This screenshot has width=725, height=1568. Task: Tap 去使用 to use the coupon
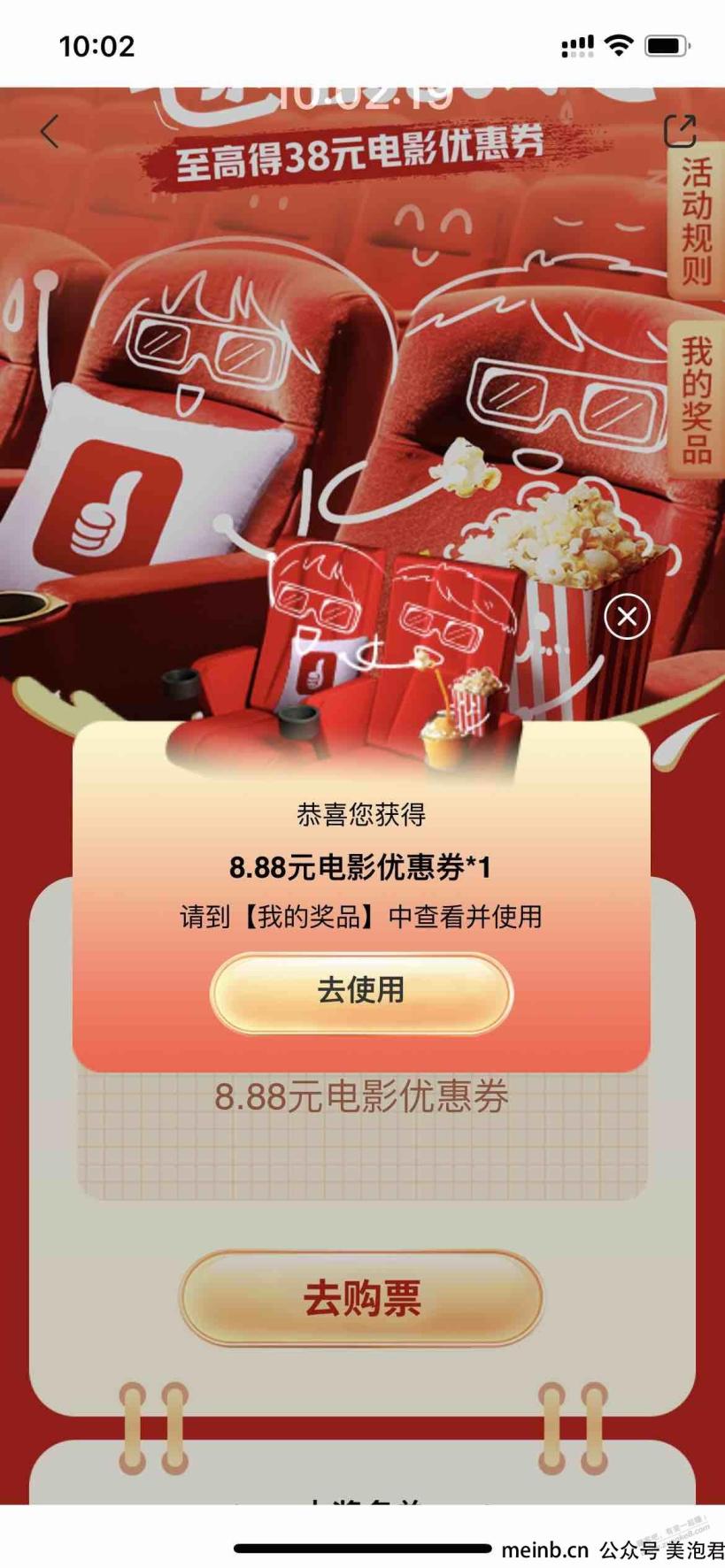(x=361, y=991)
